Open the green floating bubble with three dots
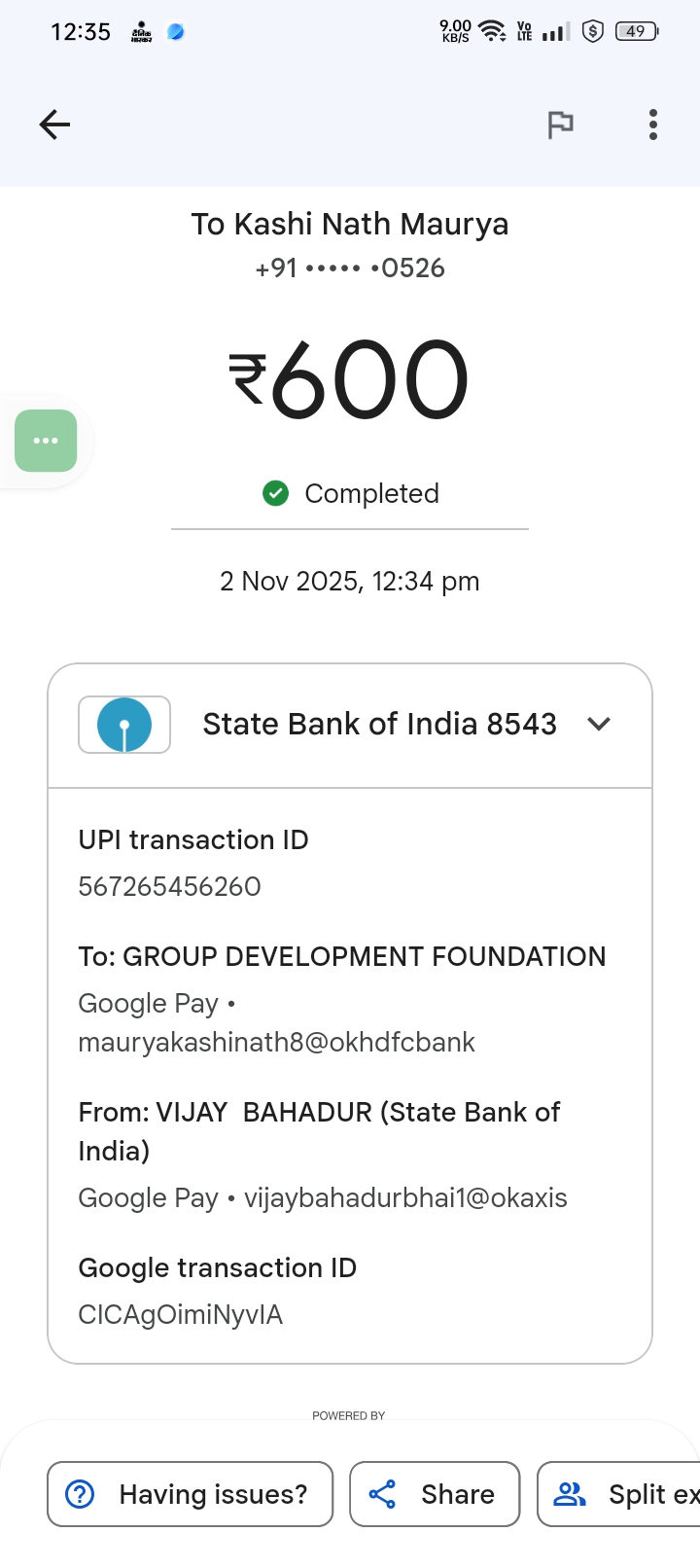This screenshot has width=700, height=1568. 46,441
